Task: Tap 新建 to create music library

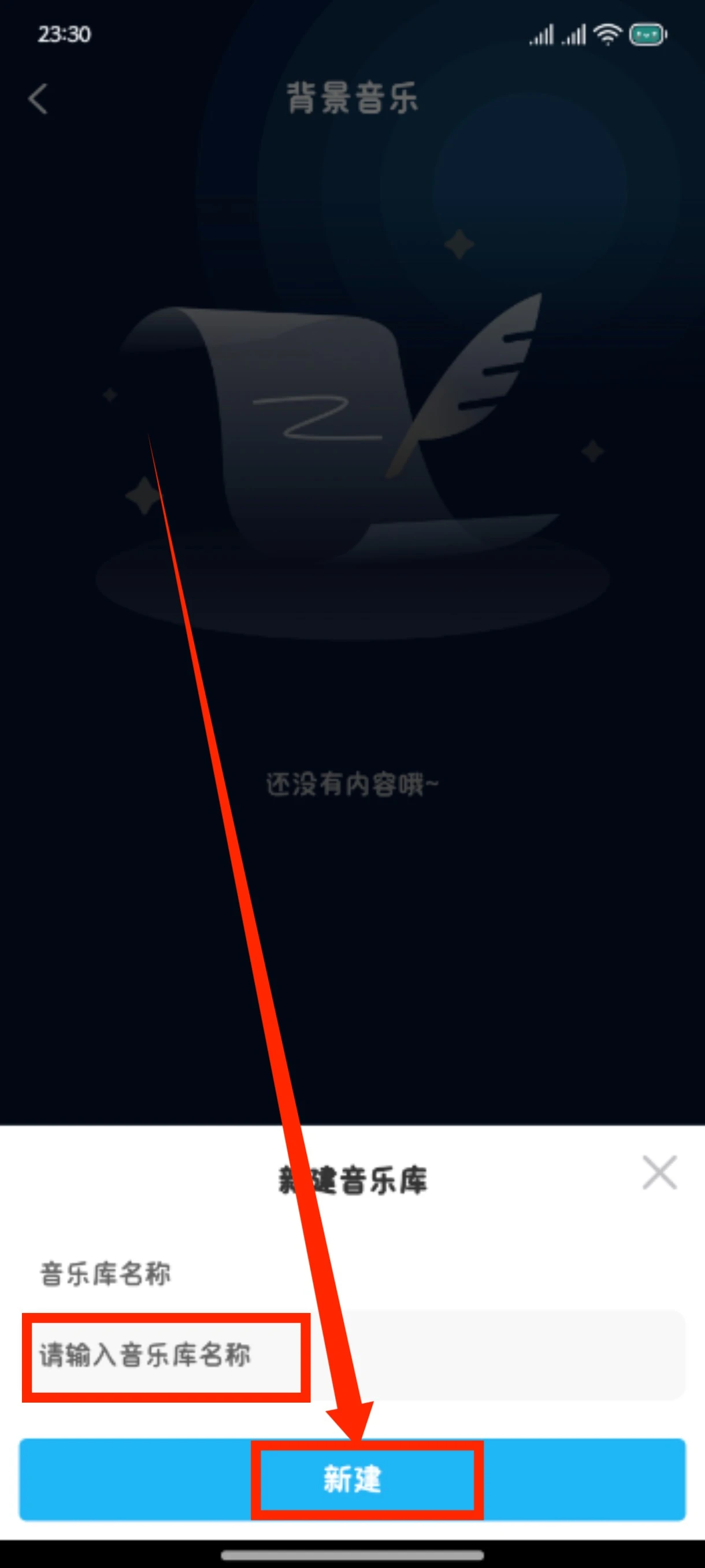Action: 353,1480
